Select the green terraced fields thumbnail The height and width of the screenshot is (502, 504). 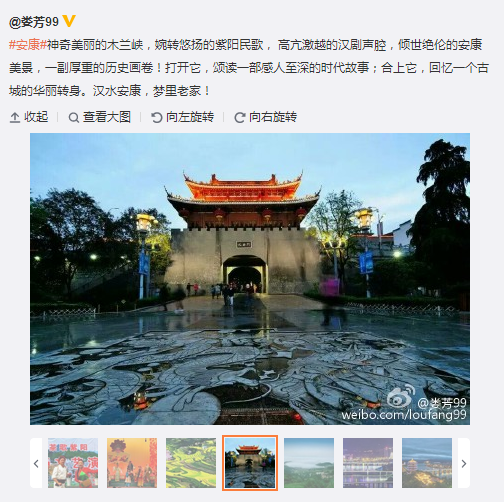click(191, 463)
